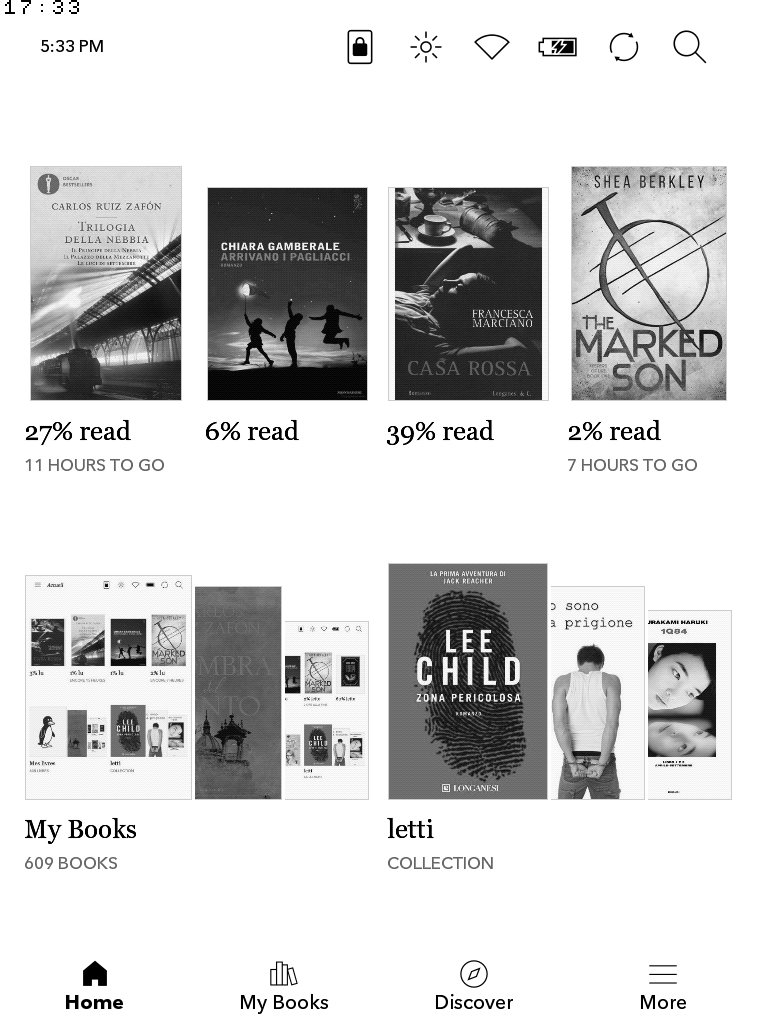
Task: Switch to the Discover tab
Action: (x=473, y=986)
